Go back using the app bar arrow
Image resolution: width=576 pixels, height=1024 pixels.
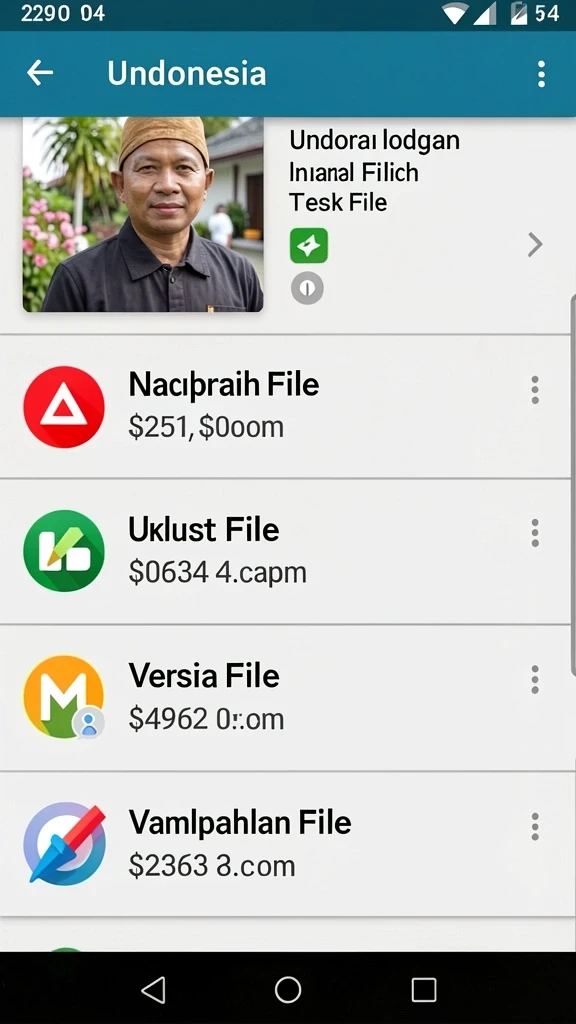click(39, 73)
